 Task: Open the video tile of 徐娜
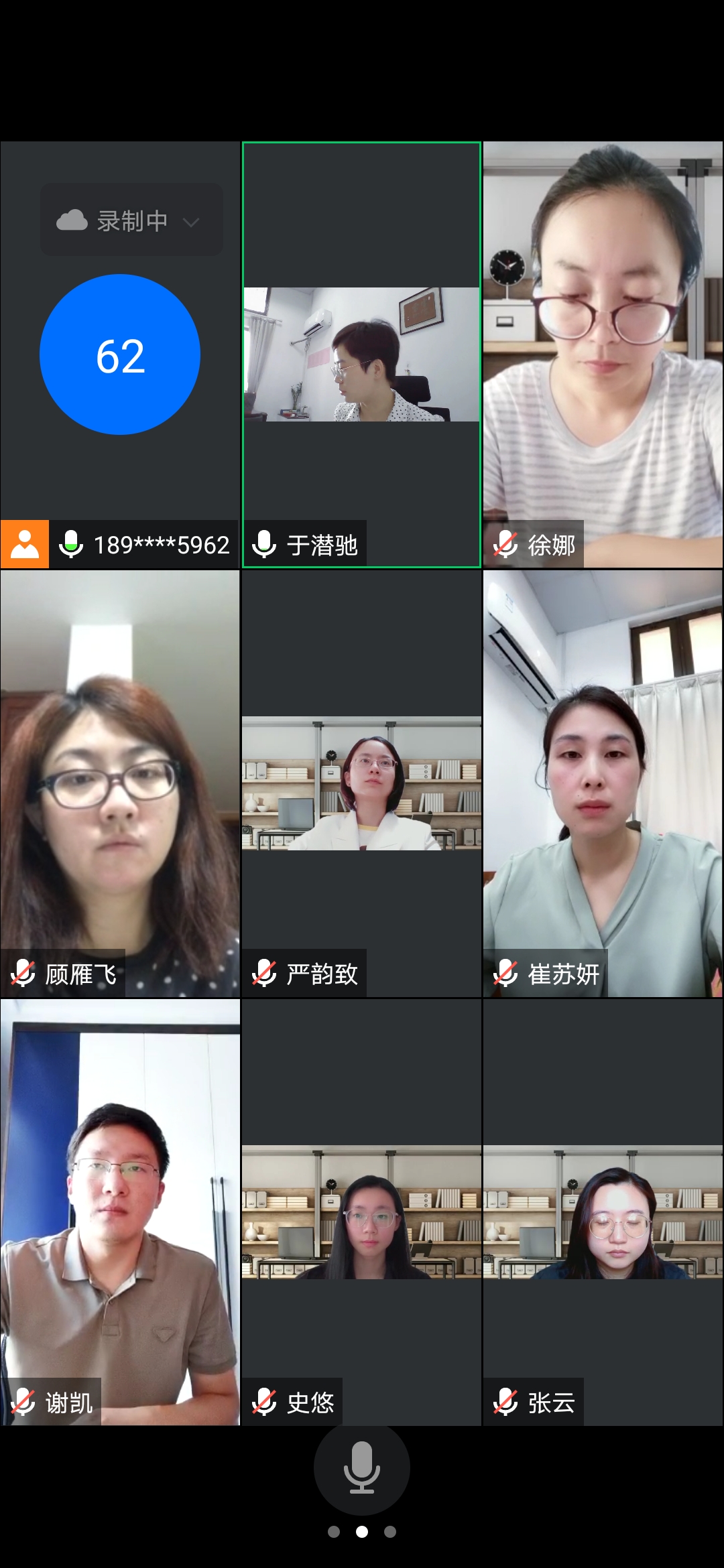tap(603, 354)
